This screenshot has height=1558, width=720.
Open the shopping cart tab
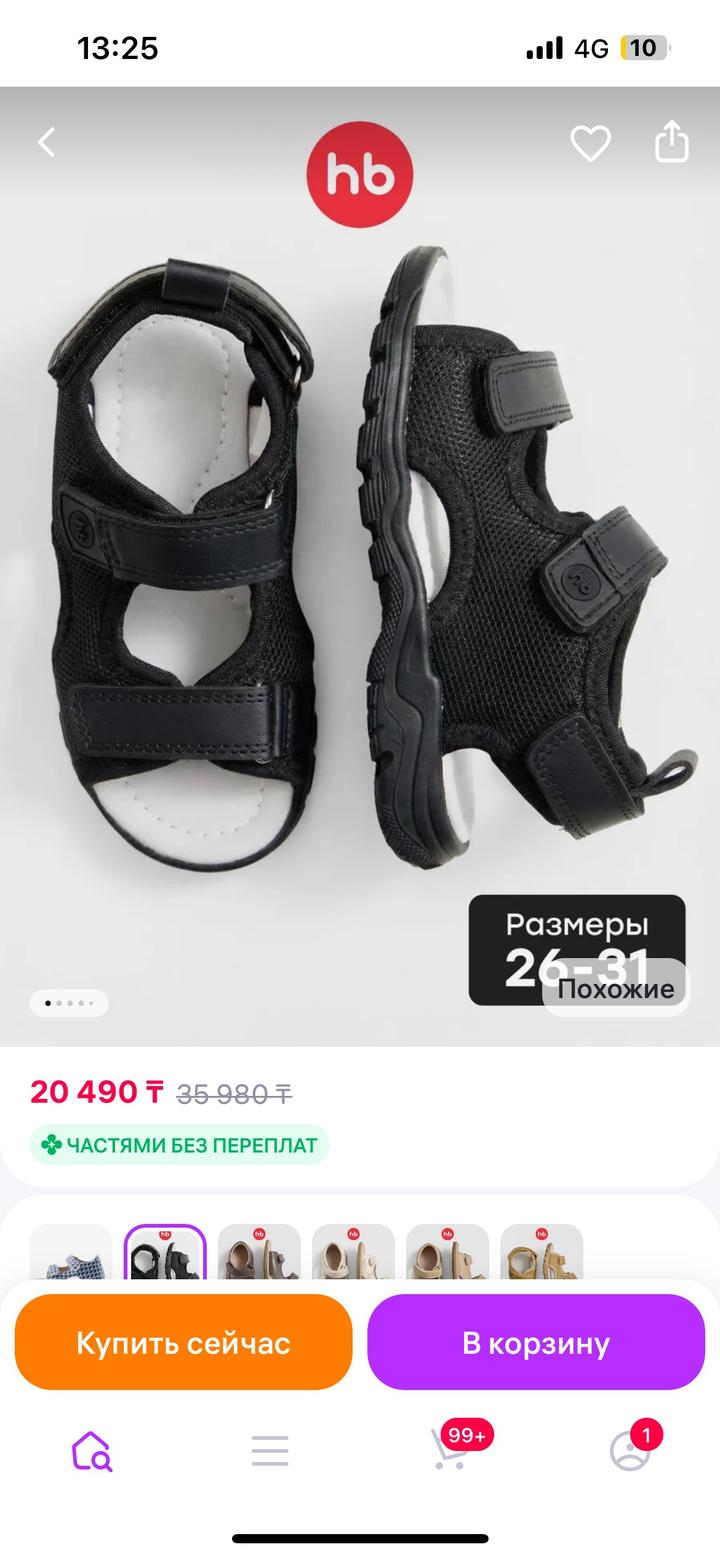click(451, 1450)
